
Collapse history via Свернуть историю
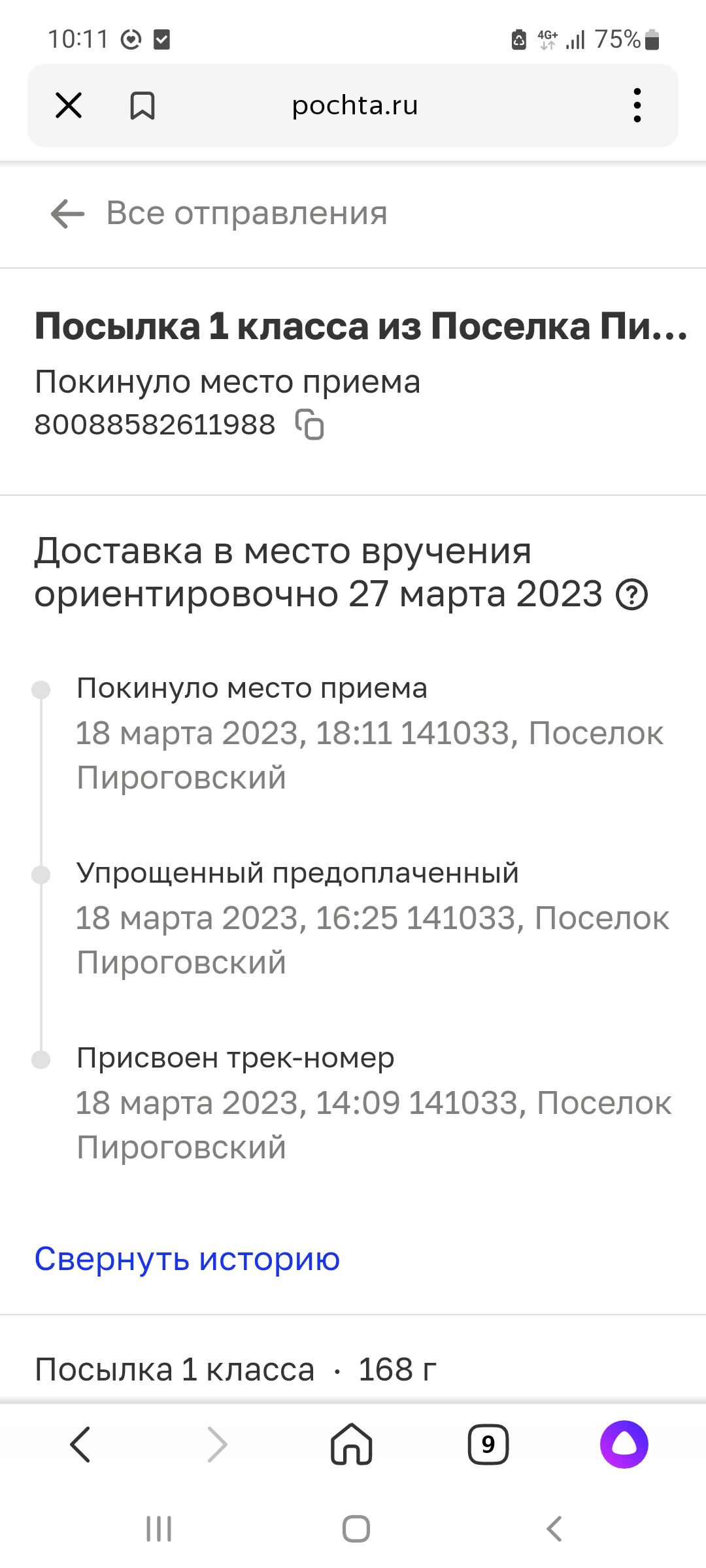pos(187,1259)
